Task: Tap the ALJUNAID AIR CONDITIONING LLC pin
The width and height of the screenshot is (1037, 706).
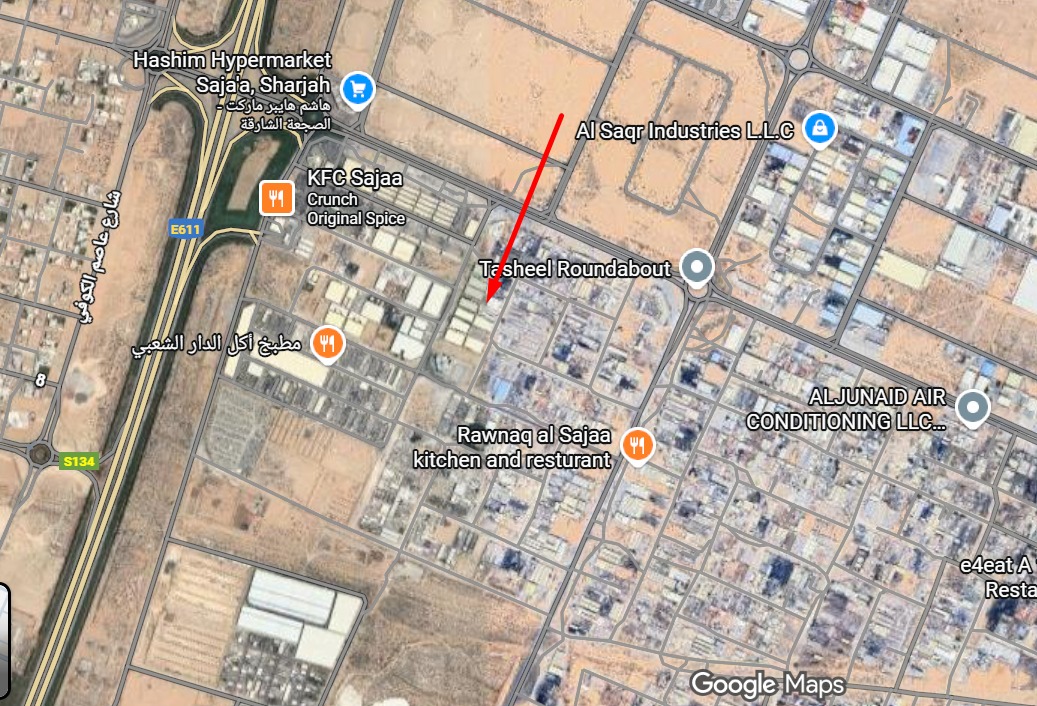Action: (971, 407)
